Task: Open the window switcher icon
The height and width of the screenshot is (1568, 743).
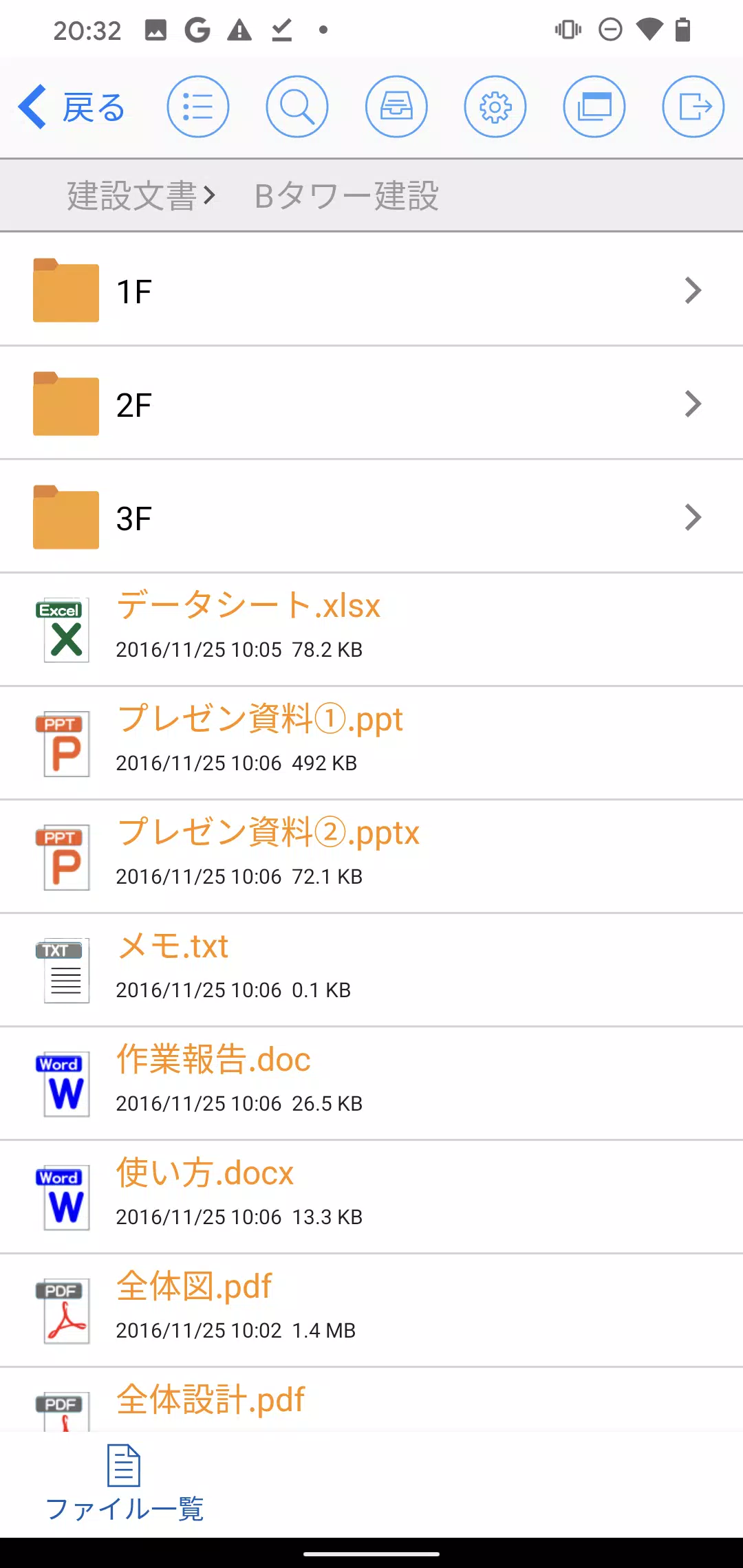Action: point(594,107)
